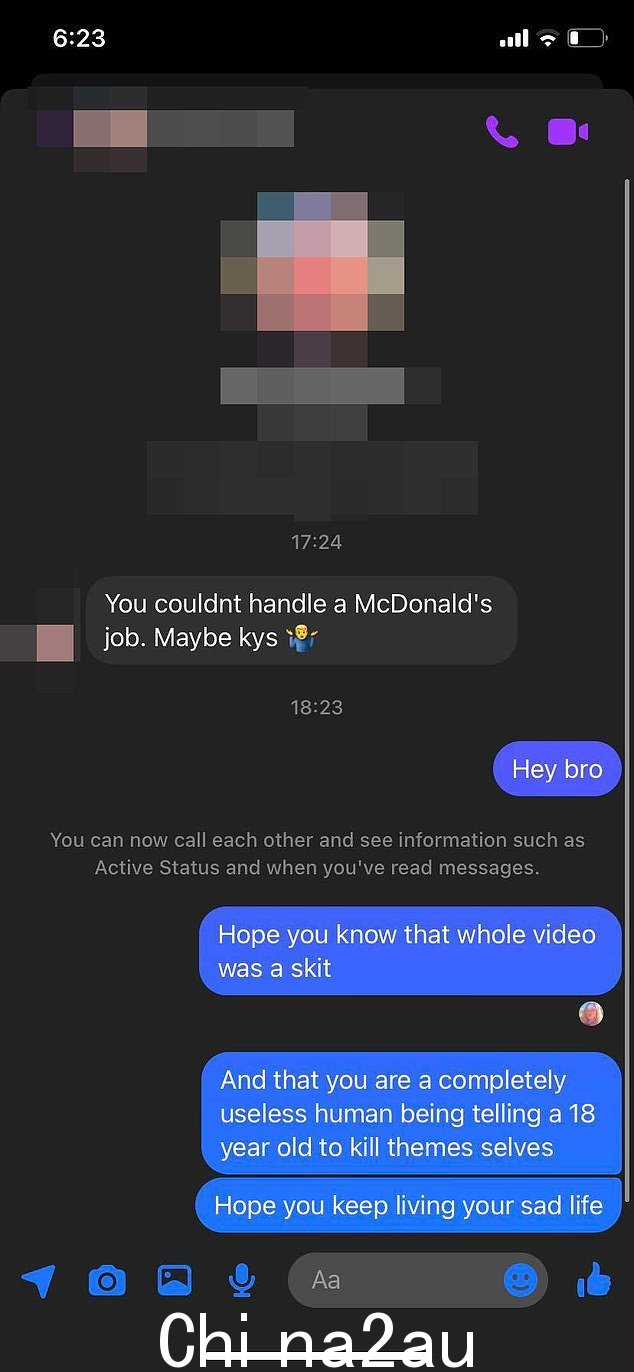Screen dimensions: 634x1372
Task: Send a thumbs-up like
Action: pyautogui.click(x=593, y=1279)
